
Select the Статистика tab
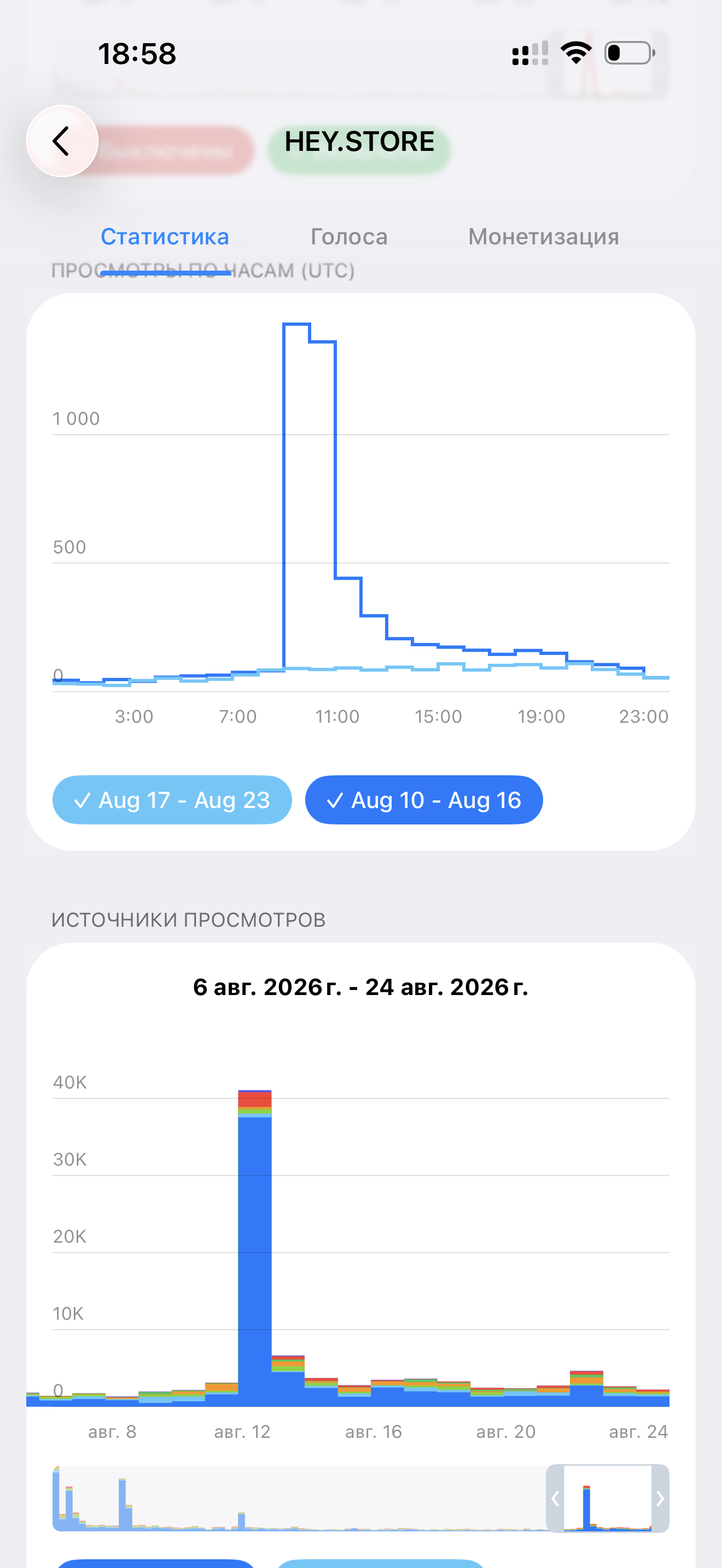click(165, 237)
